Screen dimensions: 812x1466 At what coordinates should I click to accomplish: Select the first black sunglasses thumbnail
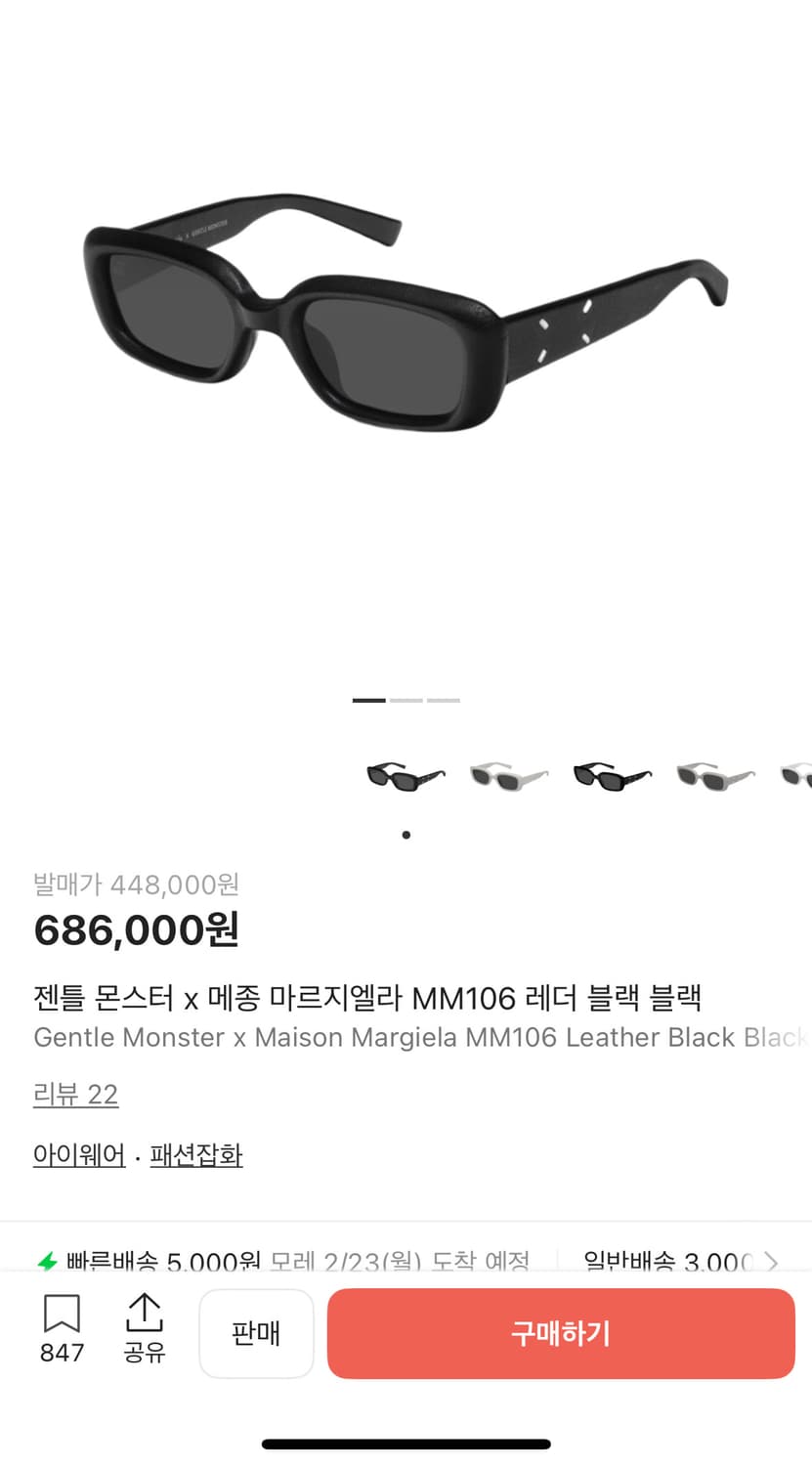tap(405, 775)
